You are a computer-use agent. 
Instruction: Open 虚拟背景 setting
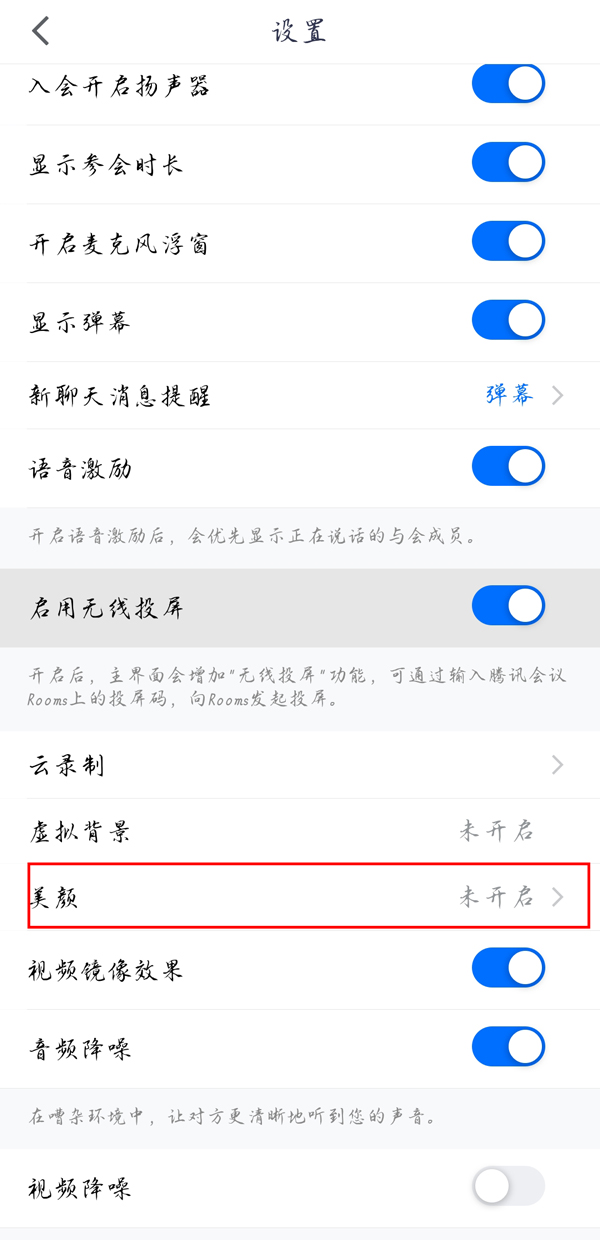point(300,832)
